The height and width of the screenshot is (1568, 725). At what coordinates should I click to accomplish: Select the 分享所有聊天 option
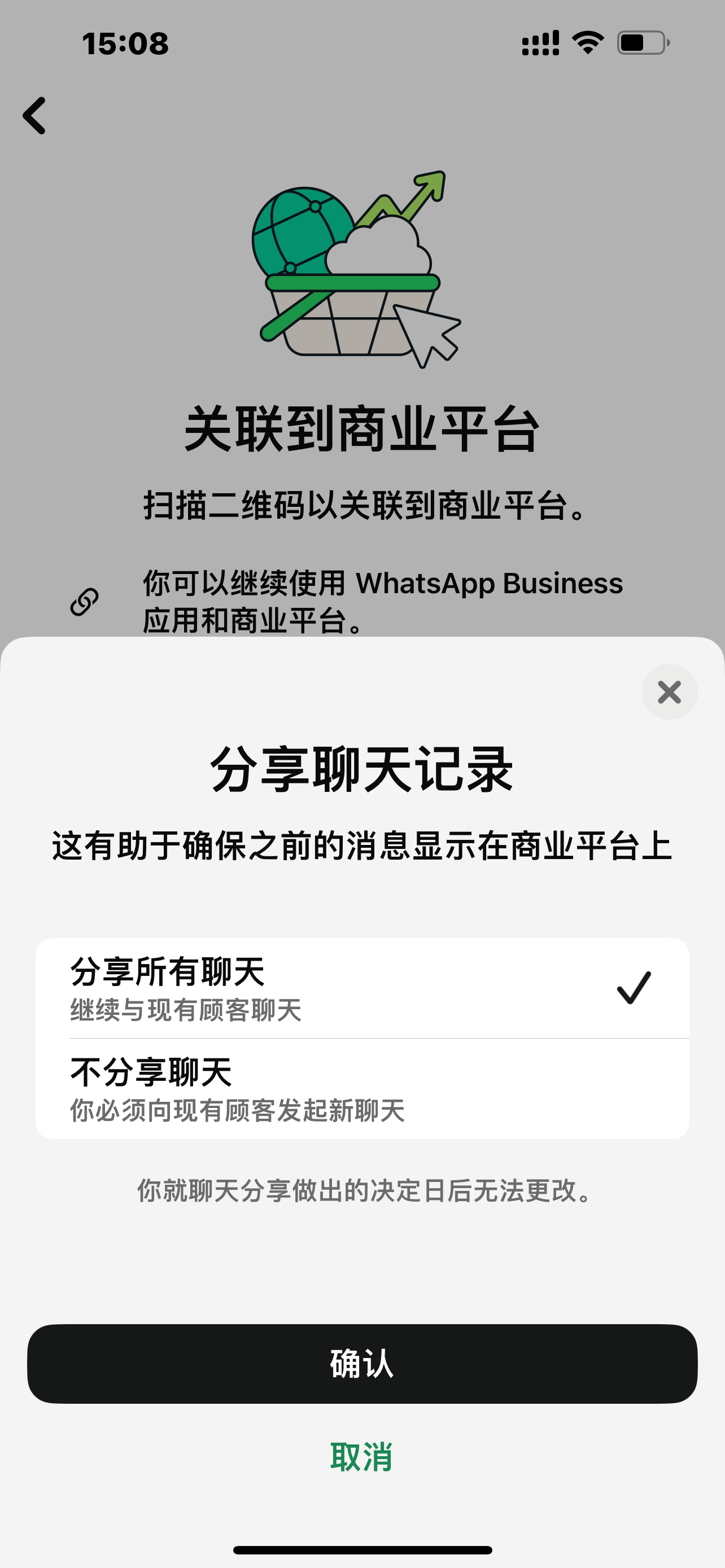point(361,987)
